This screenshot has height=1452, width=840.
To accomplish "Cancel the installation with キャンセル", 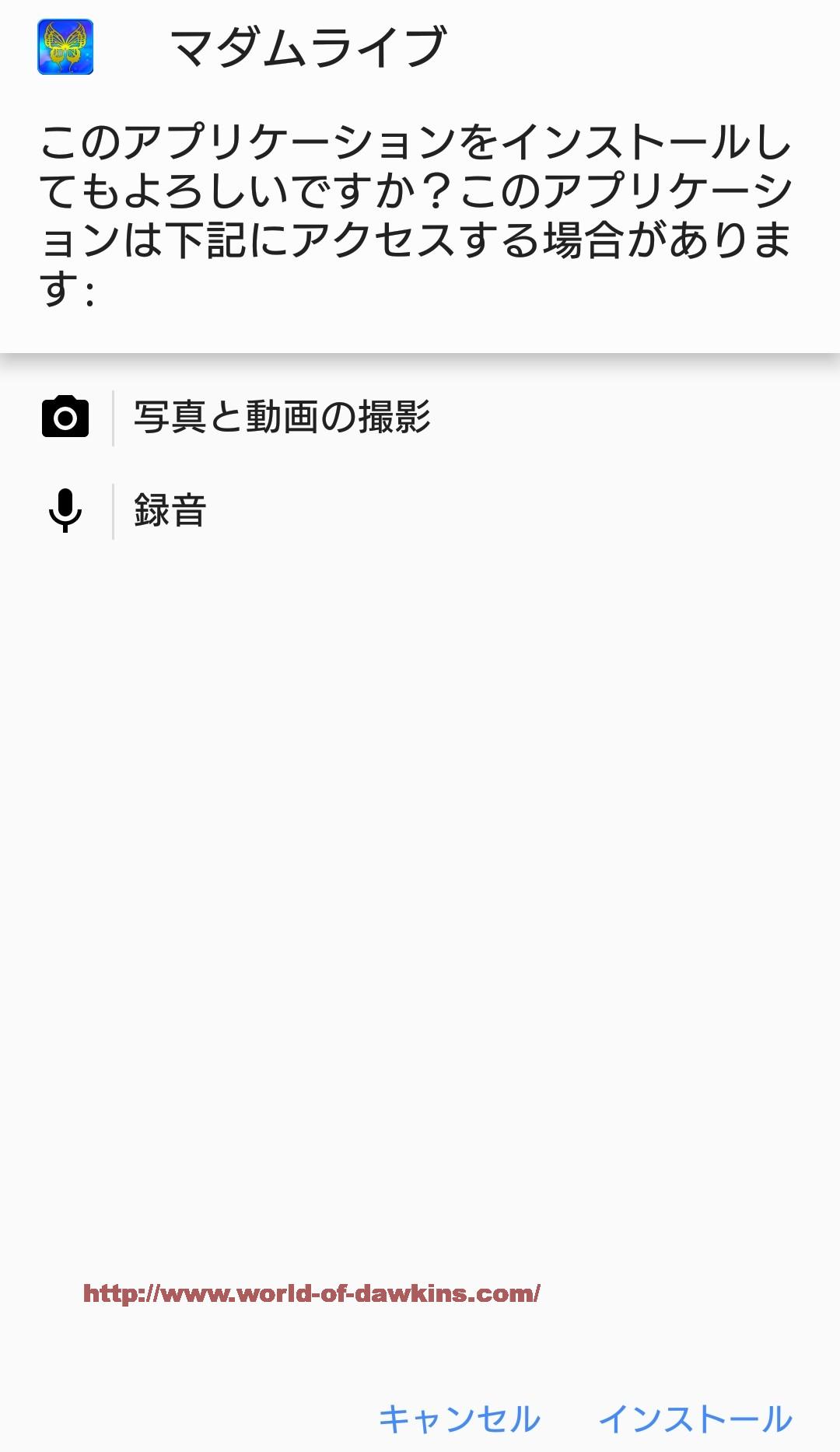I will [x=460, y=1419].
